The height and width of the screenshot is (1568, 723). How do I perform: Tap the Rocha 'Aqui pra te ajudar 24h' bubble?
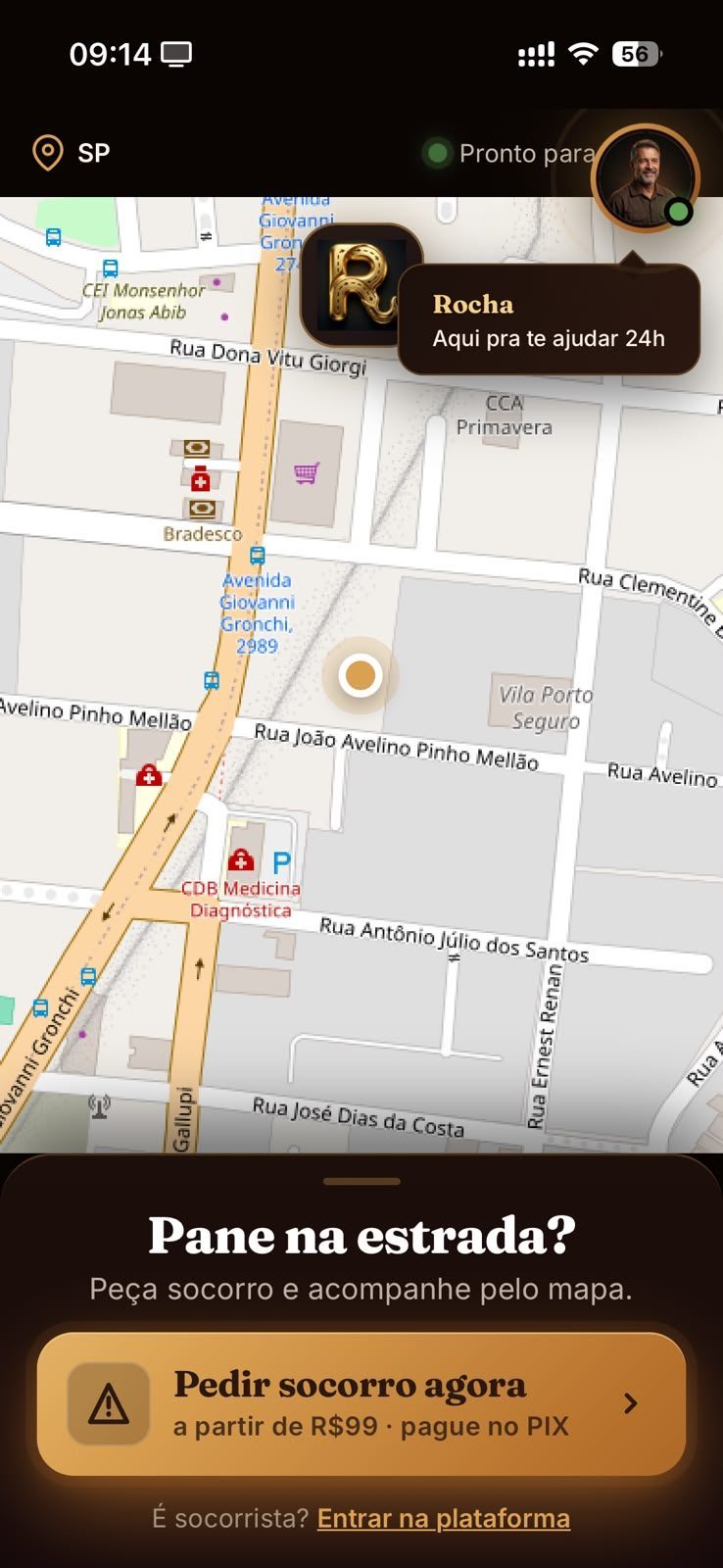click(x=549, y=320)
